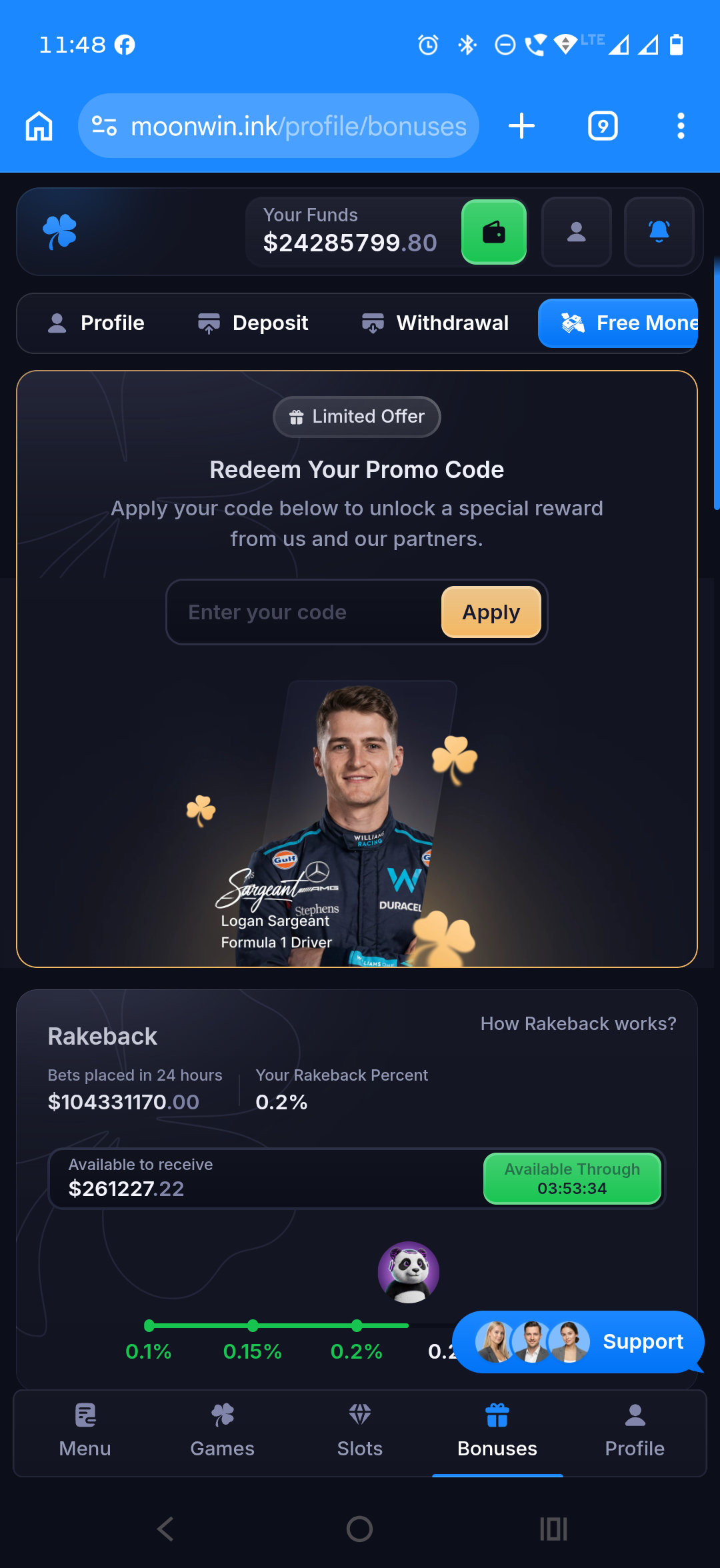Switch to the Withdrawal tab
Screen dimensions: 720x1568
click(x=435, y=323)
